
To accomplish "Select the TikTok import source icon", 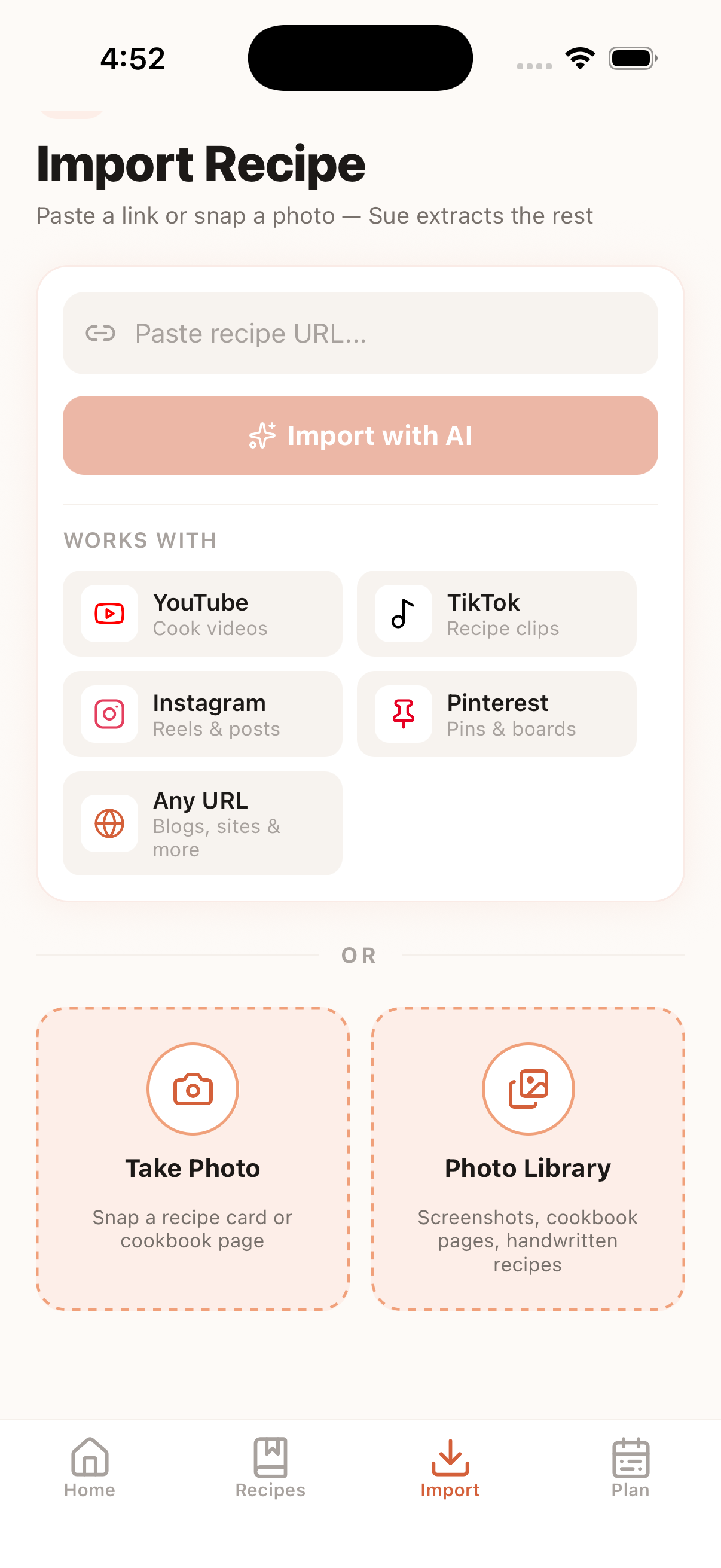I will click(x=403, y=614).
